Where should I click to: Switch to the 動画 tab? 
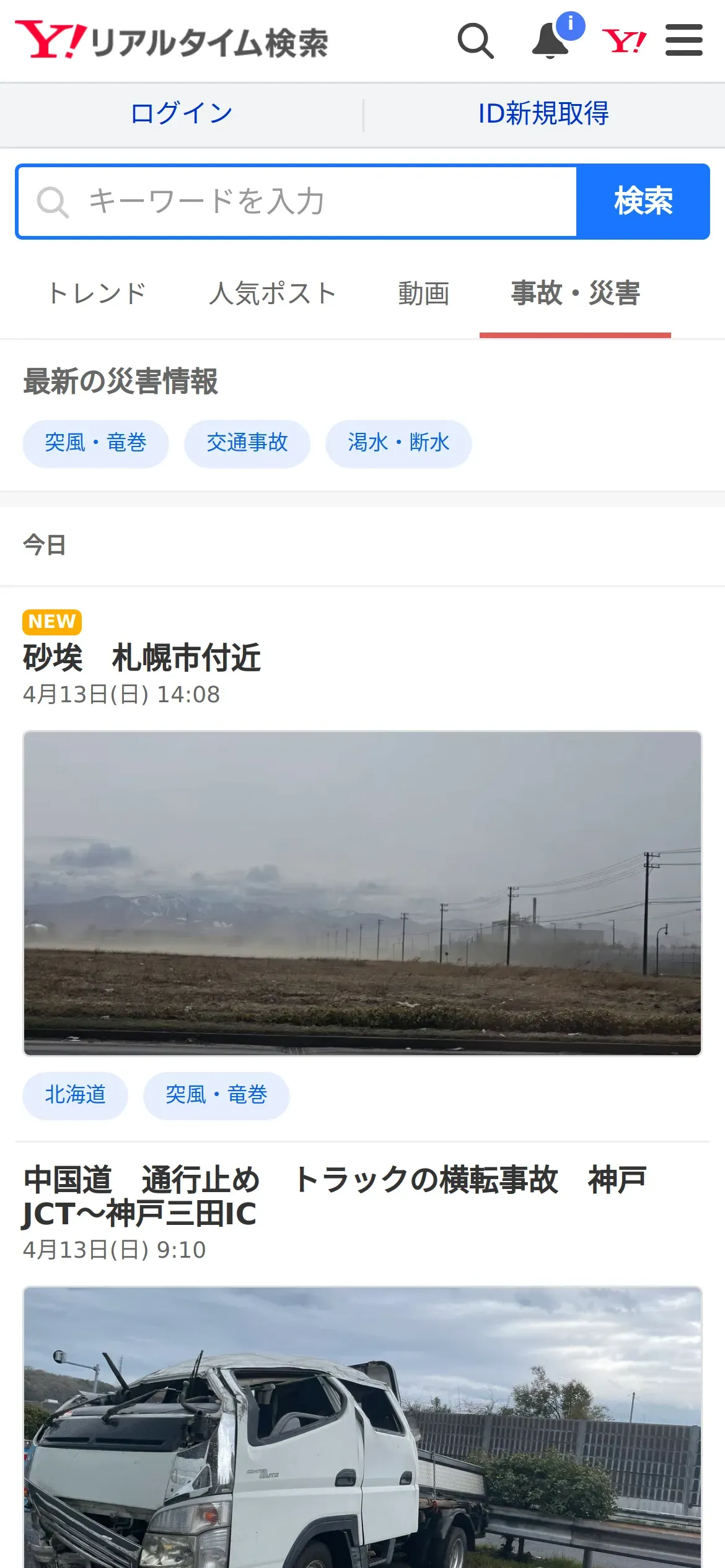[x=424, y=294]
